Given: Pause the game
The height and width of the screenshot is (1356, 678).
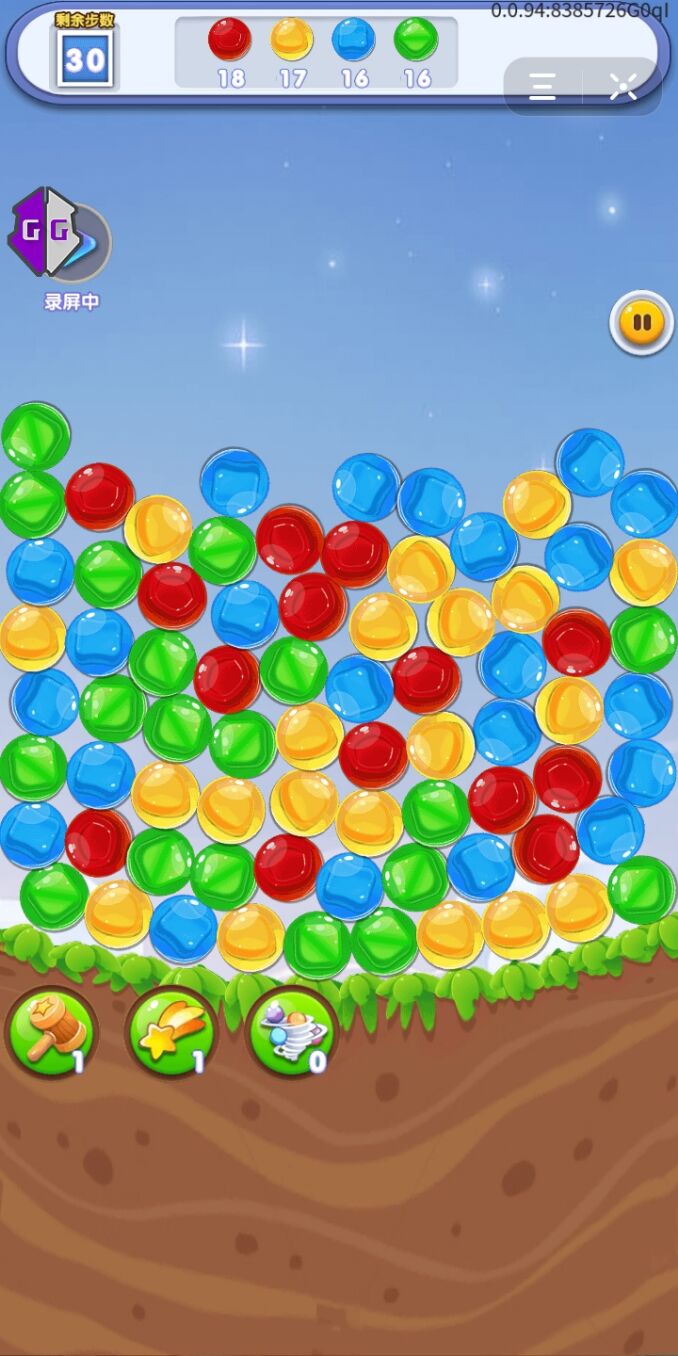Looking at the screenshot, I should tap(641, 322).
